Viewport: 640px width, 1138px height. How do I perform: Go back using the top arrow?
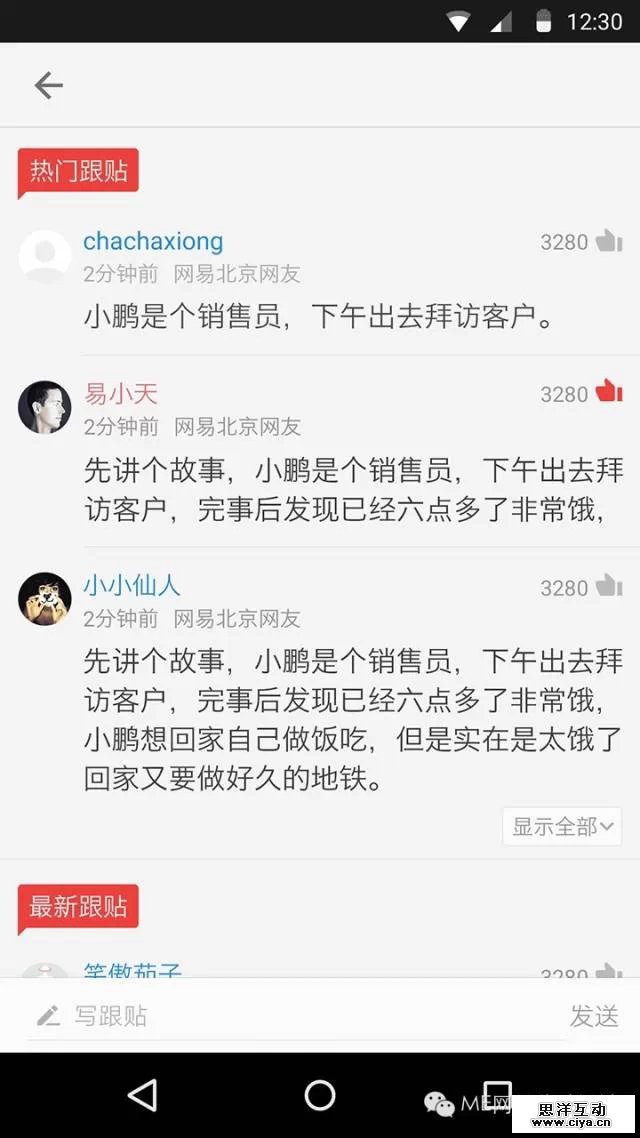pyautogui.click(x=48, y=86)
